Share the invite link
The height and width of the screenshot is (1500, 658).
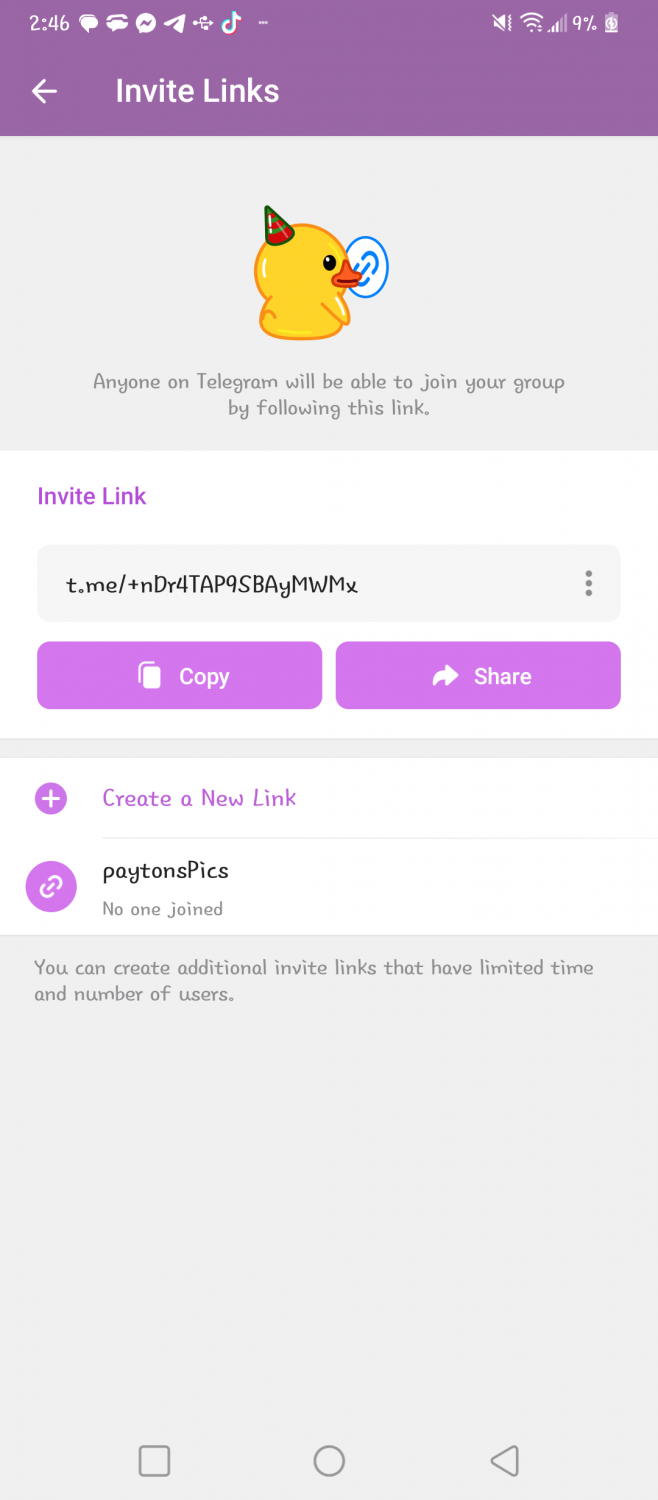click(x=478, y=676)
